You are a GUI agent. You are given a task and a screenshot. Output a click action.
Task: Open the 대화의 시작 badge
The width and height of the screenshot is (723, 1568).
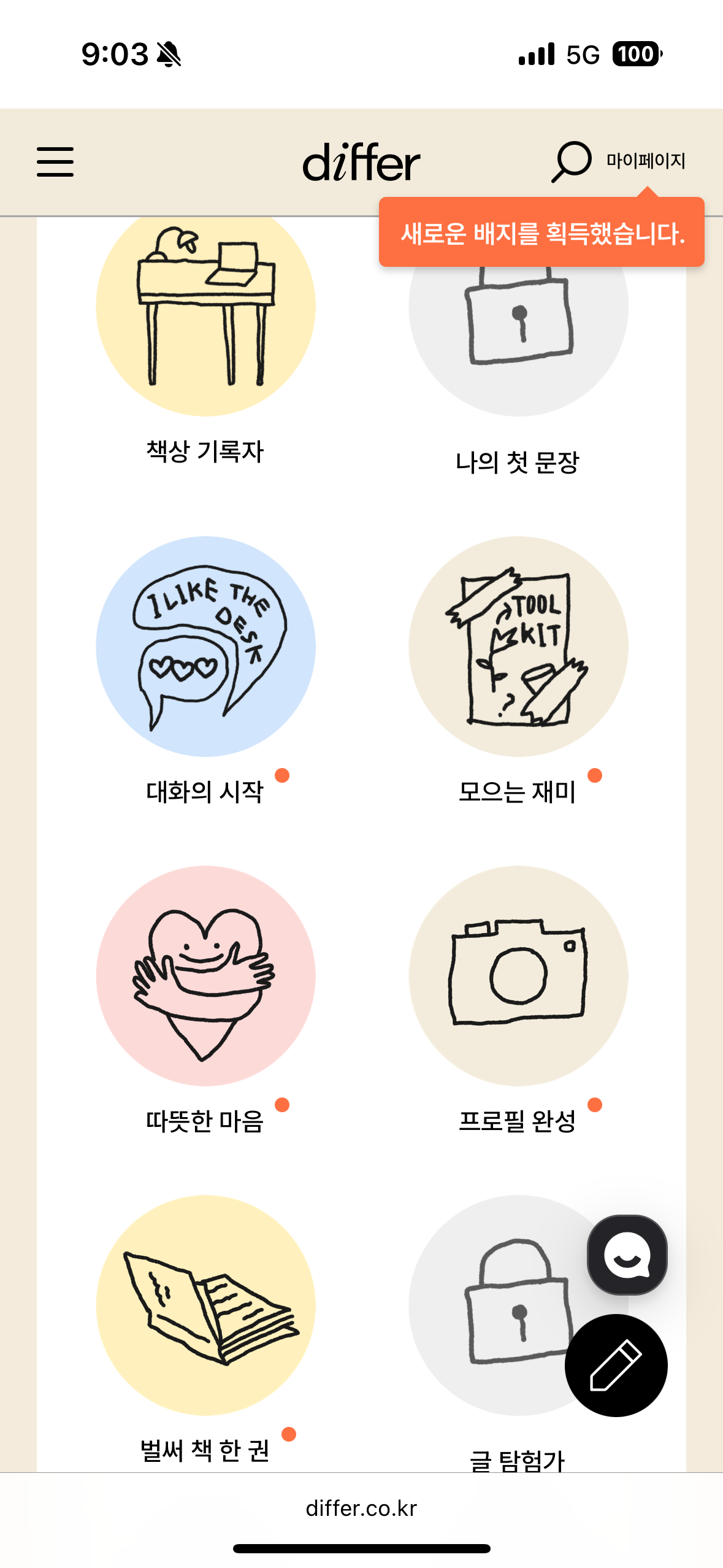205,647
